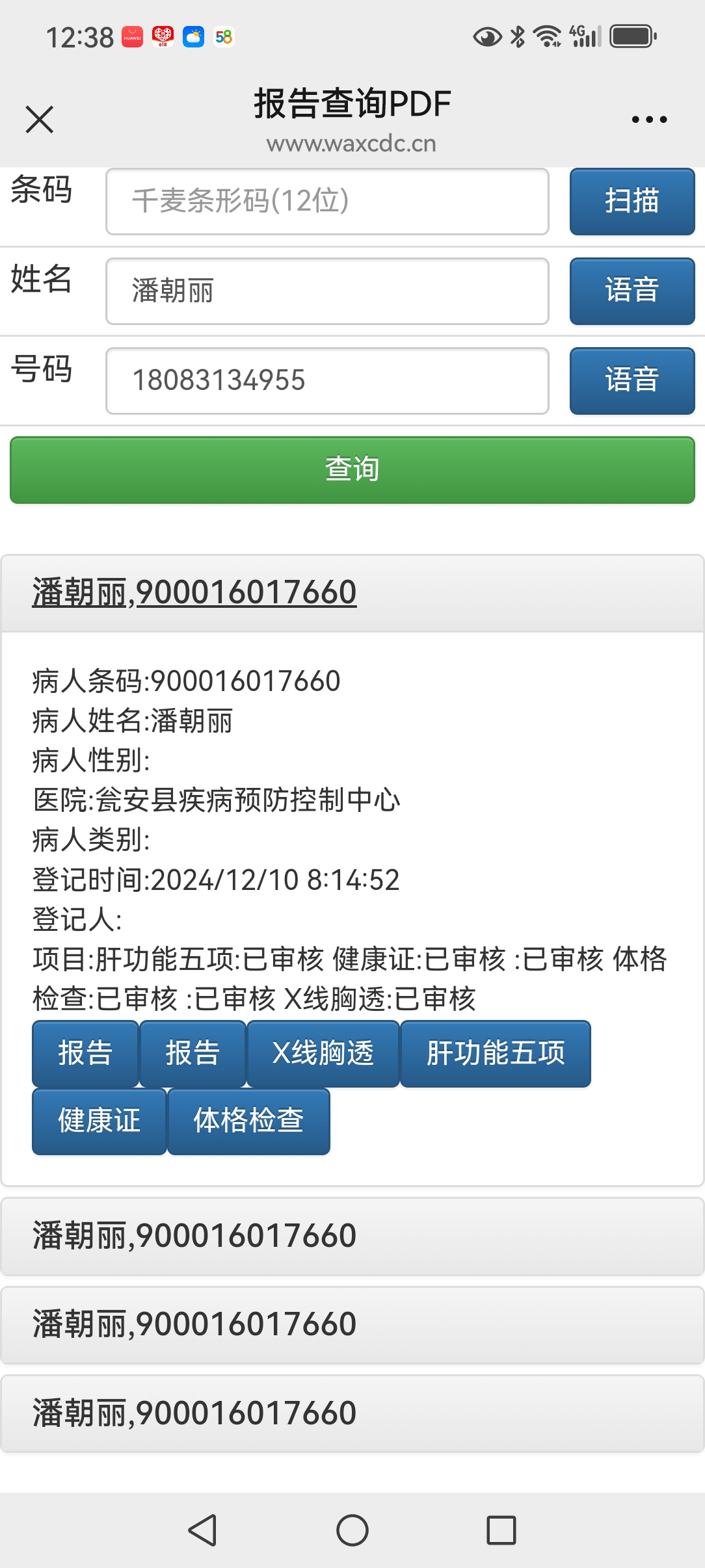The width and height of the screenshot is (705, 1568).
Task: Edit the 姓名 name field
Action: click(327, 291)
